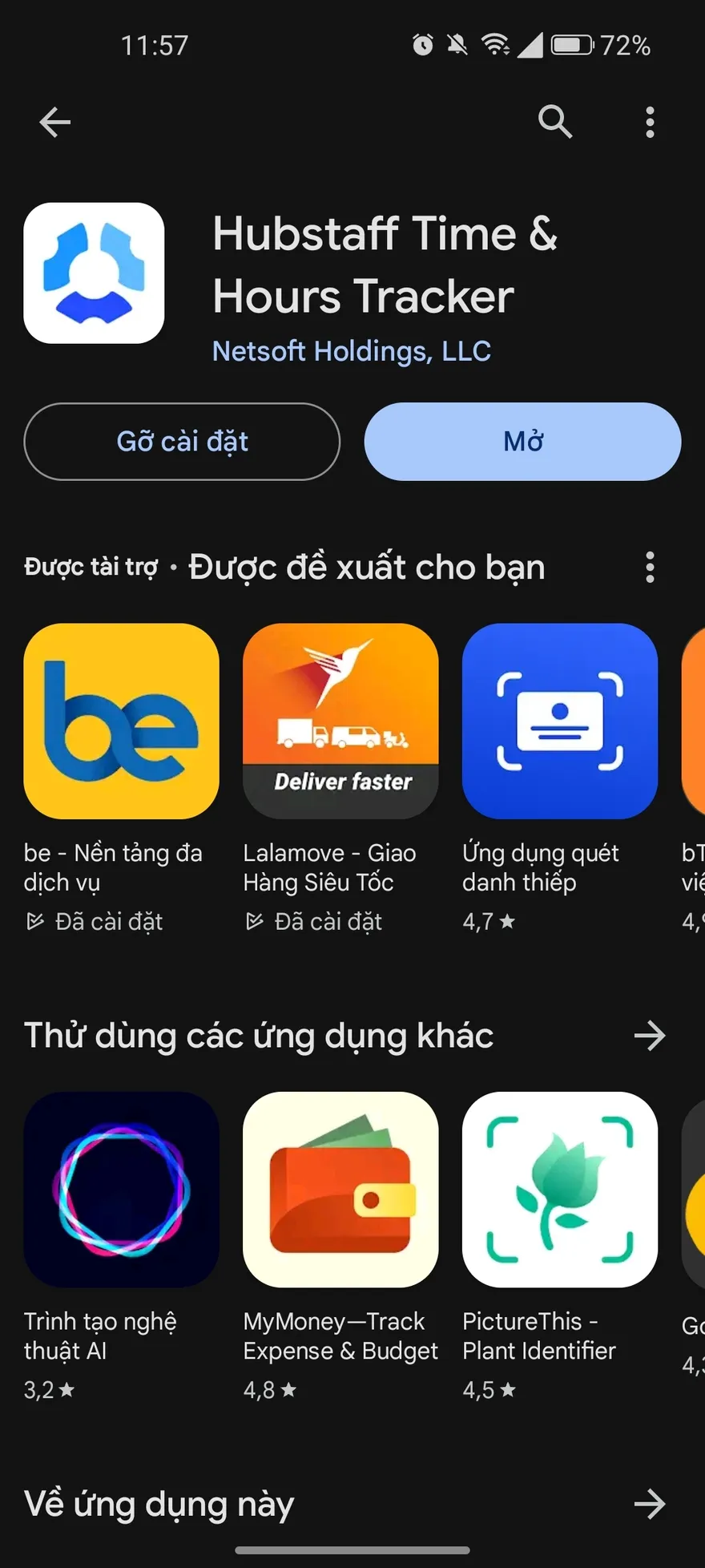Image resolution: width=705 pixels, height=1568 pixels.
Task: Select the business card scanner app icon
Action: (559, 722)
